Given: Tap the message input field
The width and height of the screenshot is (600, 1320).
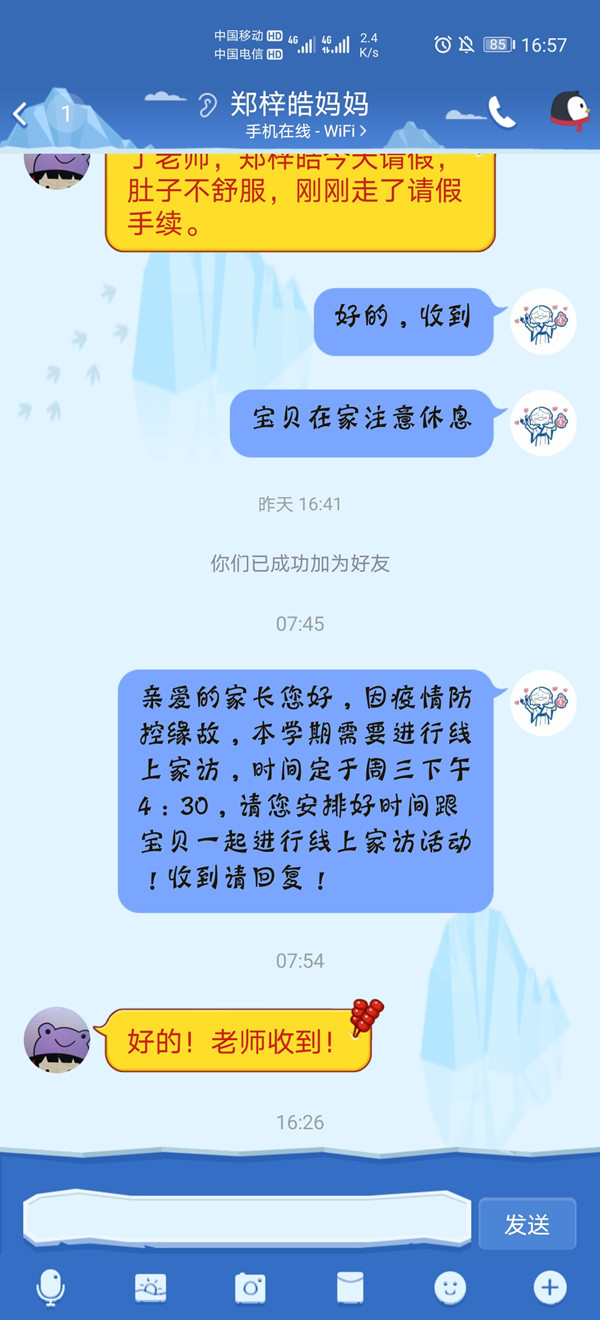Looking at the screenshot, I should click(247, 1222).
